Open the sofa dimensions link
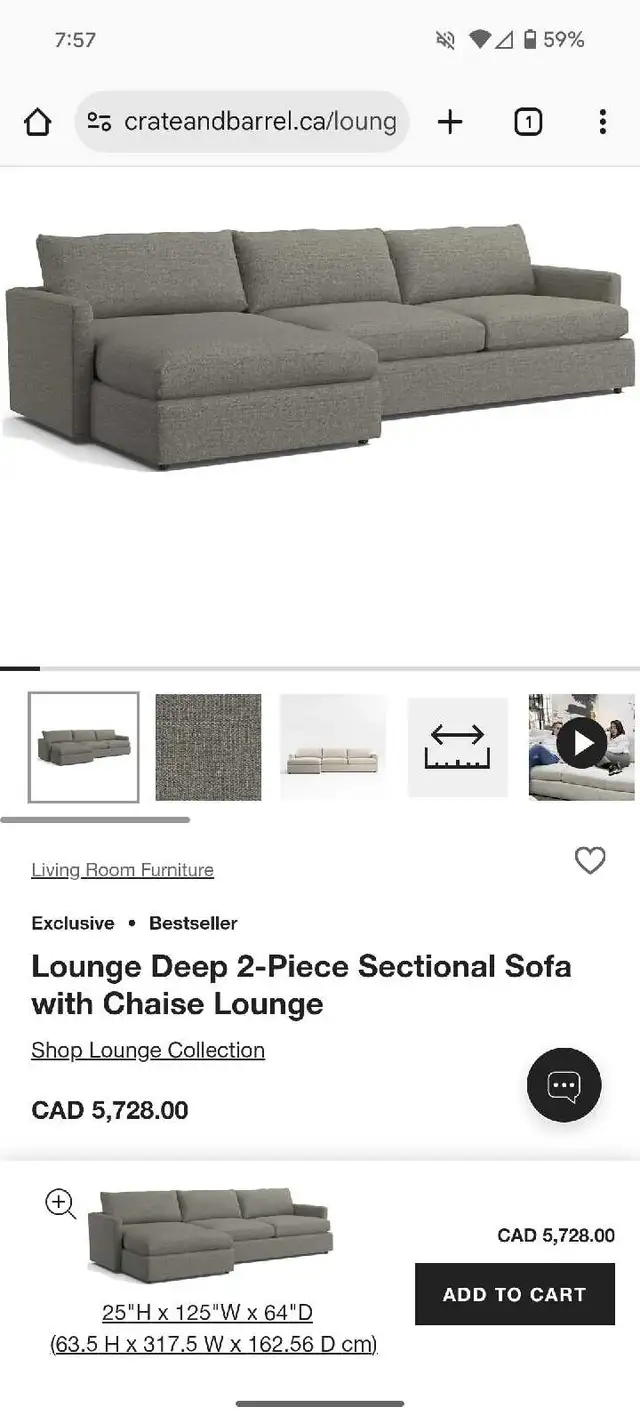Screen dimensions: 640x1422 [x=213, y=1328]
